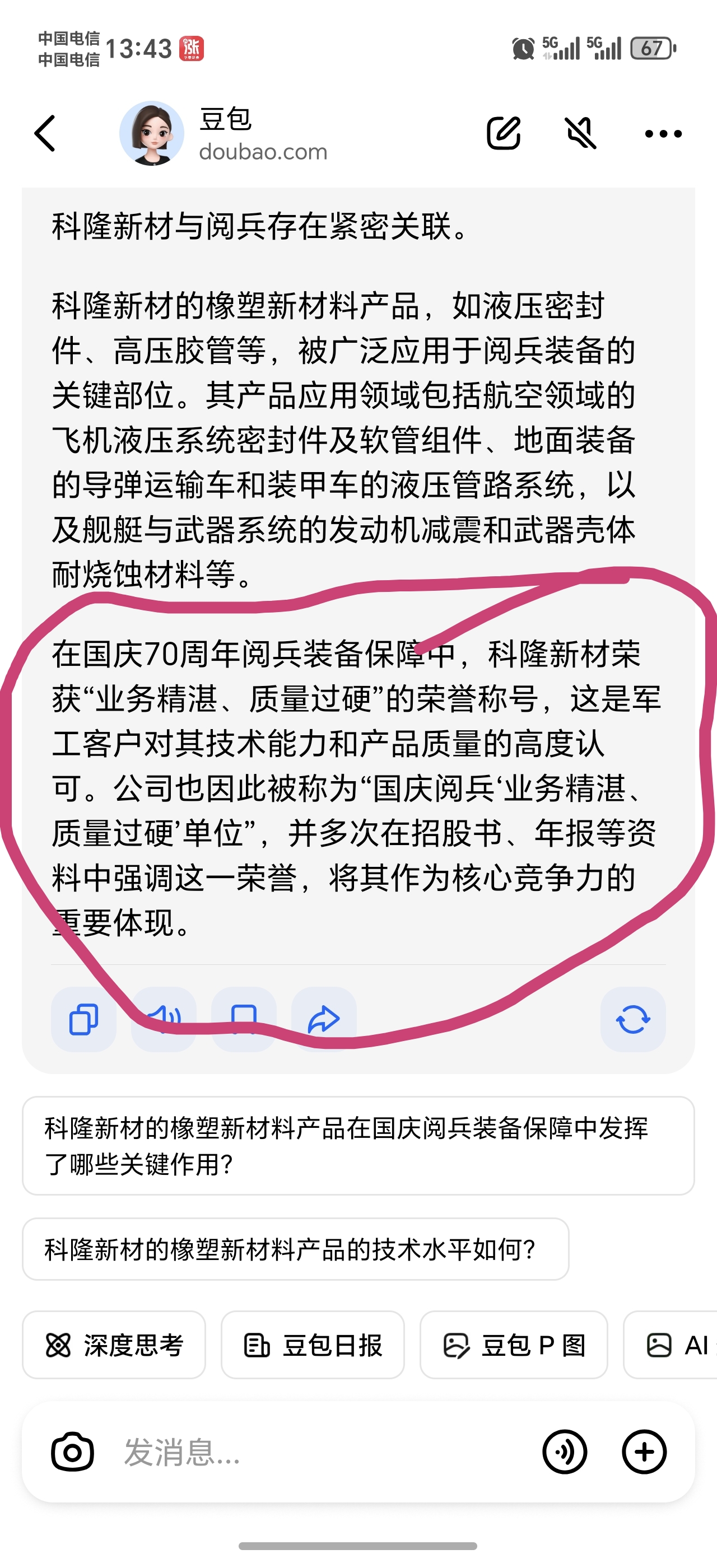
Task: Open the camera icon in the message bar
Action: tap(72, 1452)
